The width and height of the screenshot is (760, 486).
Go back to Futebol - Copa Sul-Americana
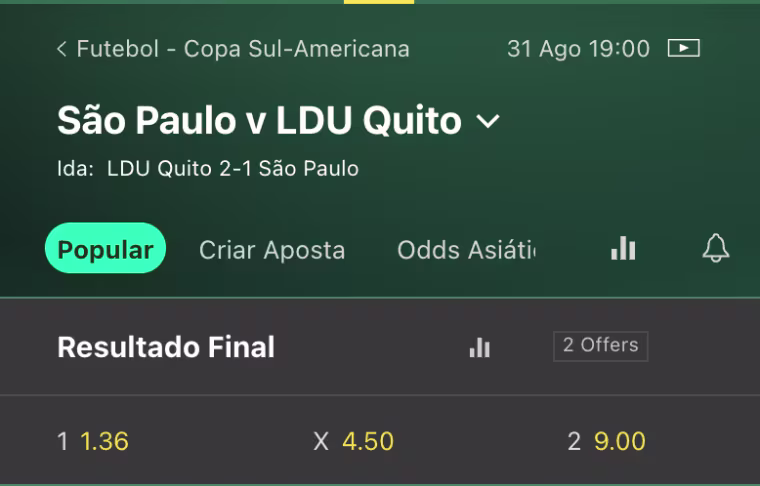[232, 48]
